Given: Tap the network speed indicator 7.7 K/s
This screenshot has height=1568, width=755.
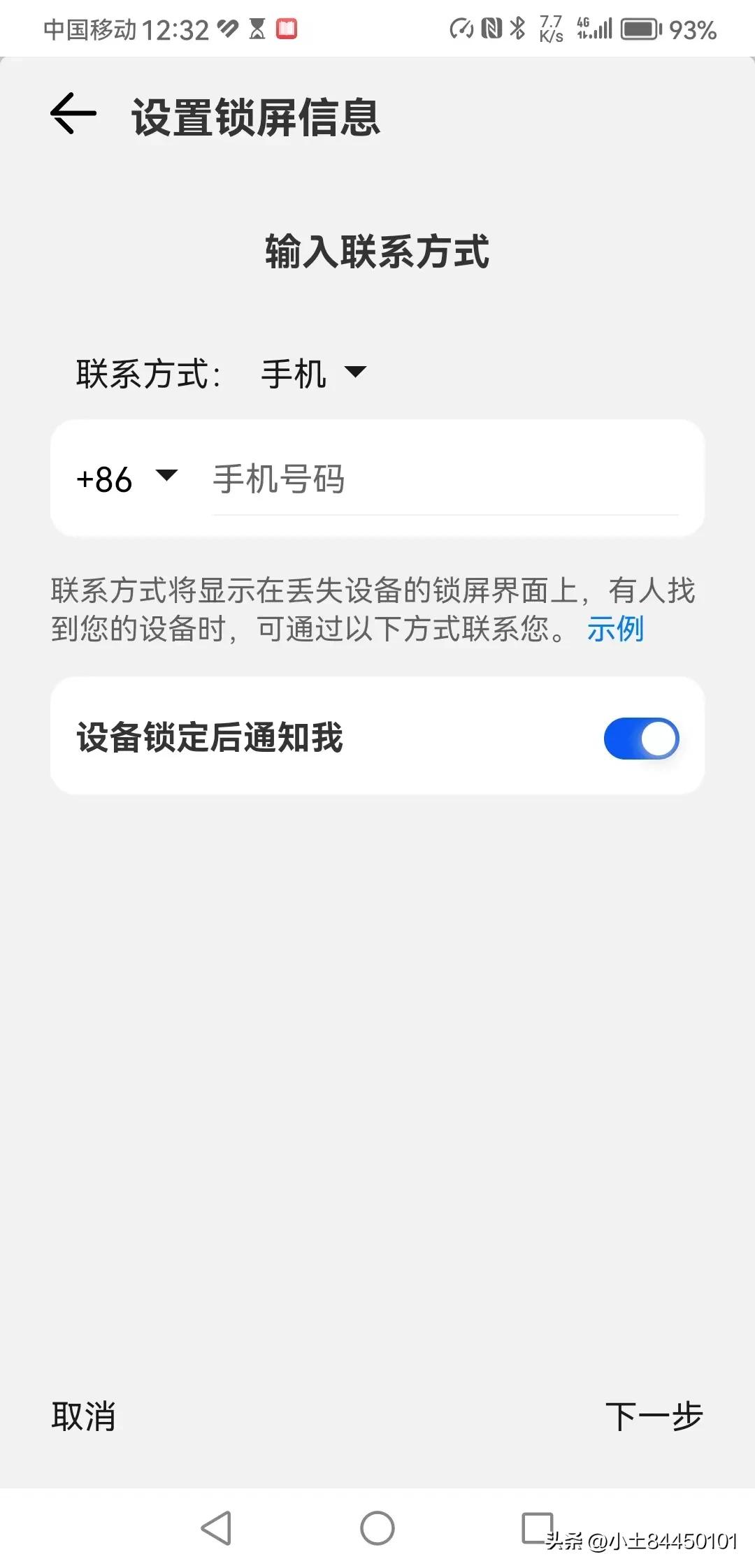Looking at the screenshot, I should (552, 28).
